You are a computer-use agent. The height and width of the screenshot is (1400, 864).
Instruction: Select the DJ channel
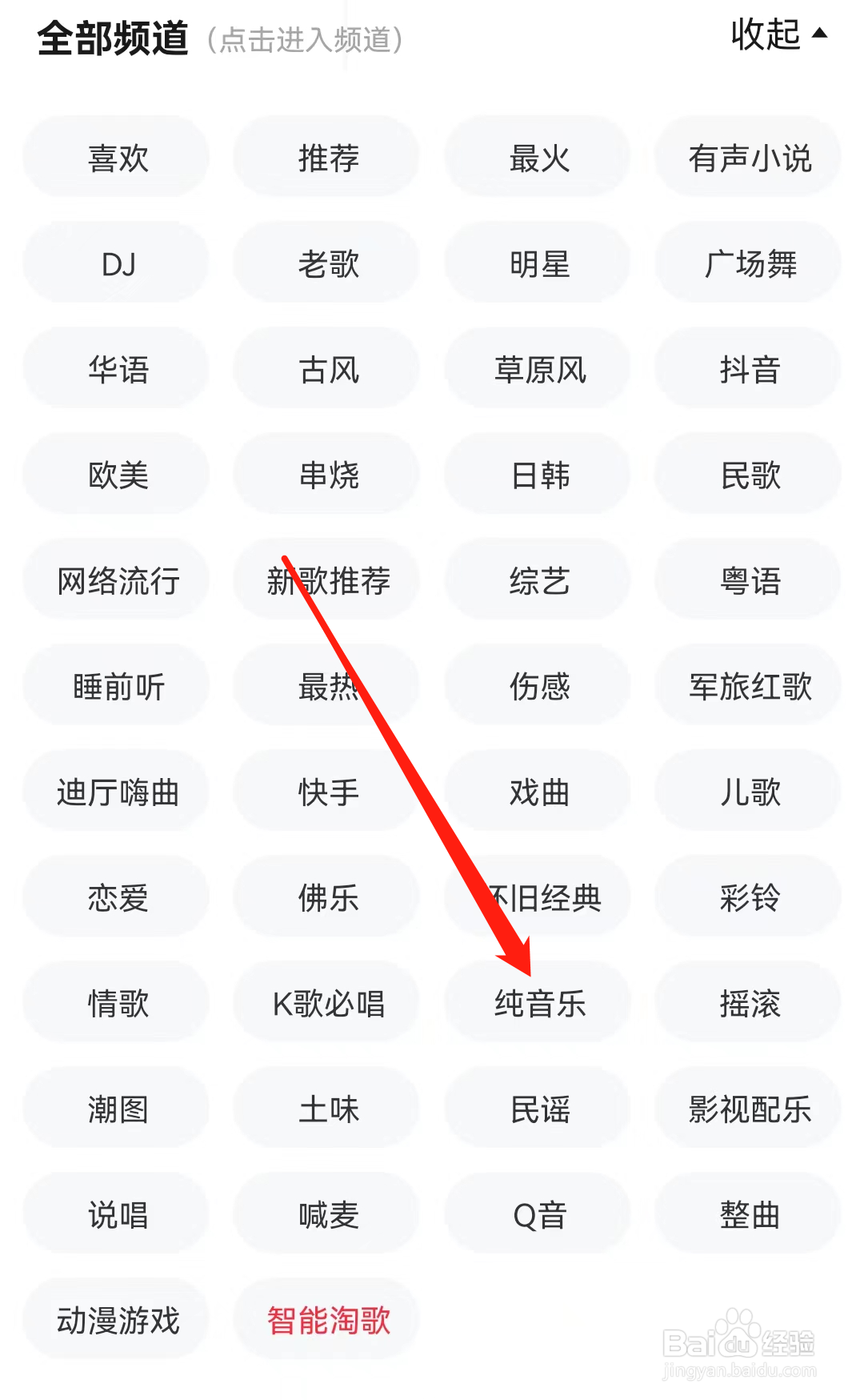[117, 263]
